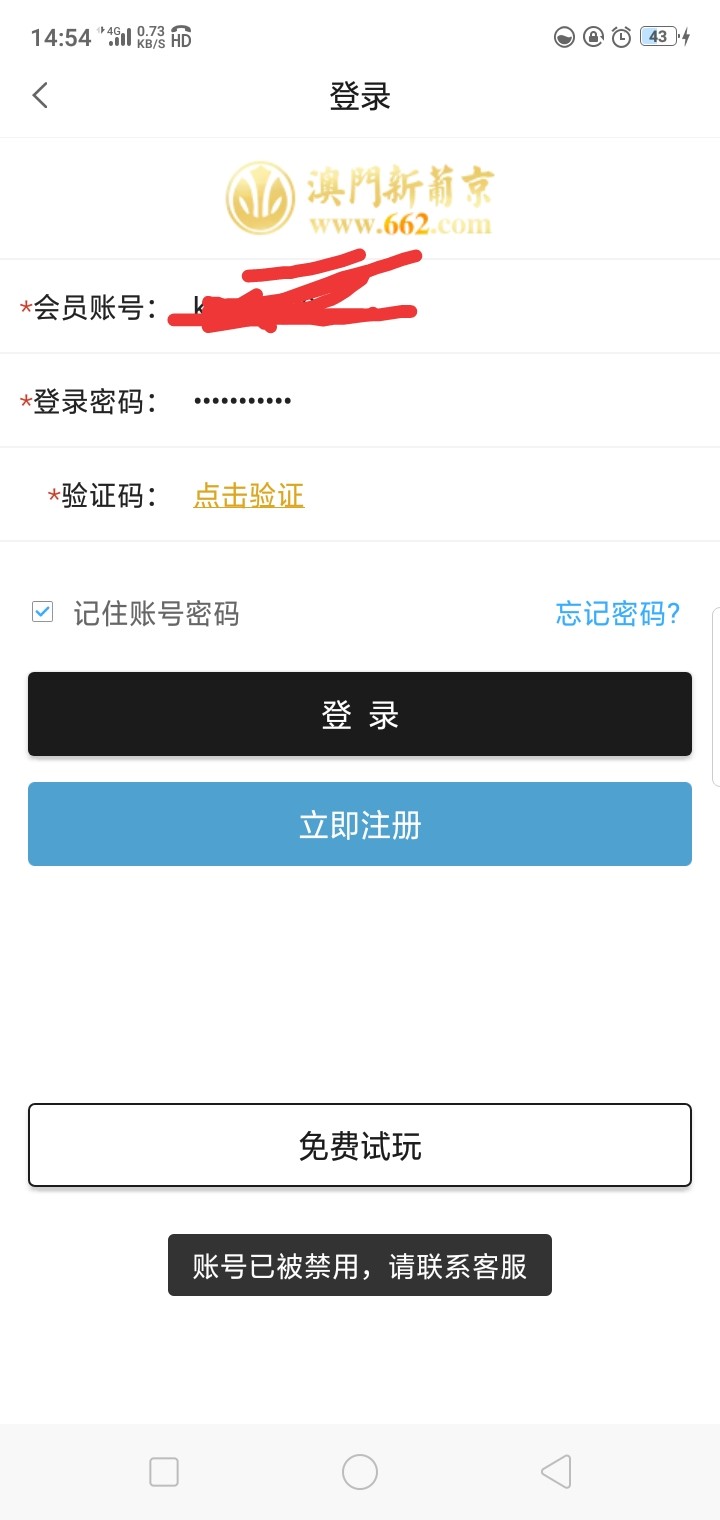720x1520 pixels.
Task: Go back using the top-left arrow
Action: tap(40, 96)
